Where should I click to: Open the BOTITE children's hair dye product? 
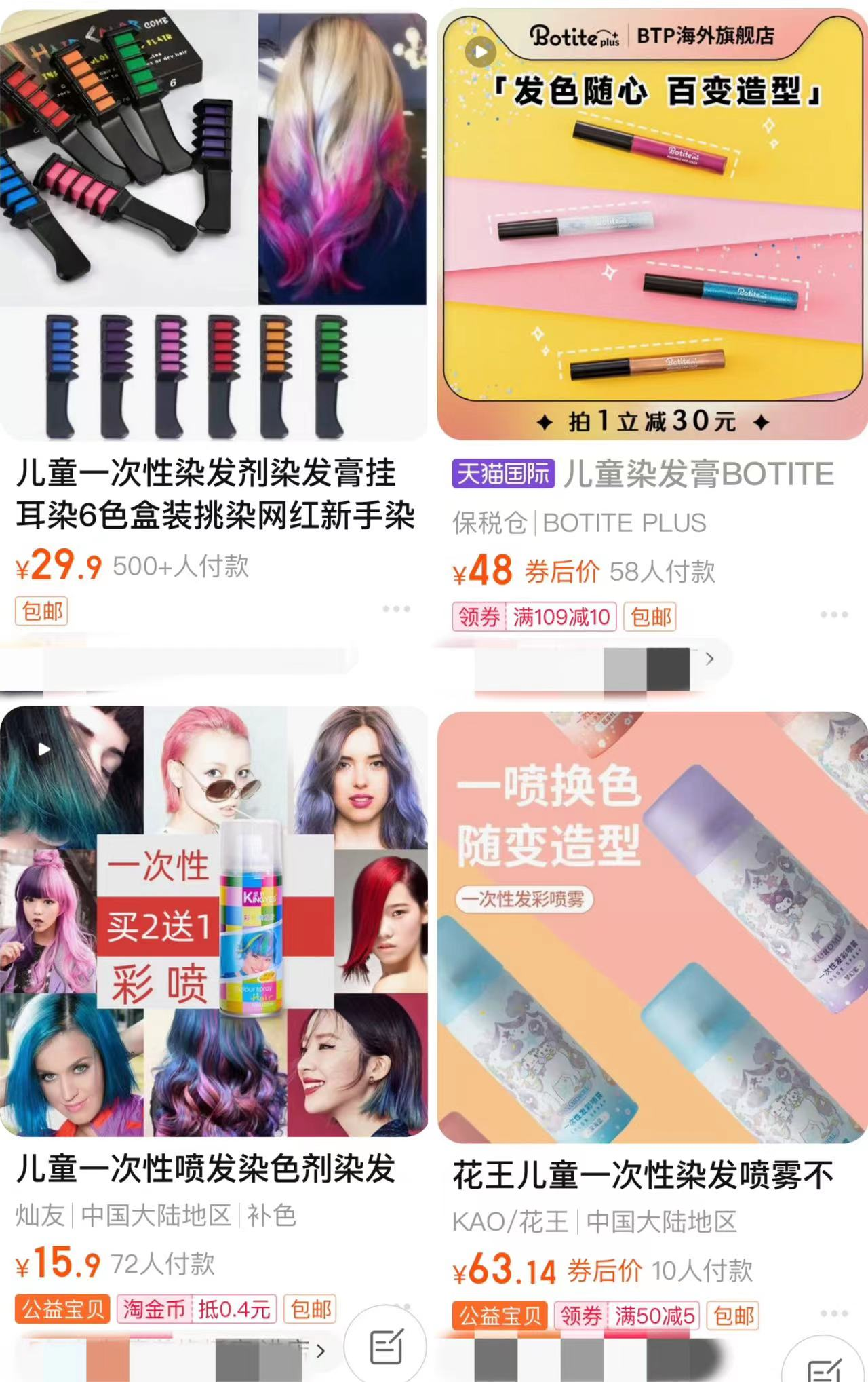pos(651,224)
